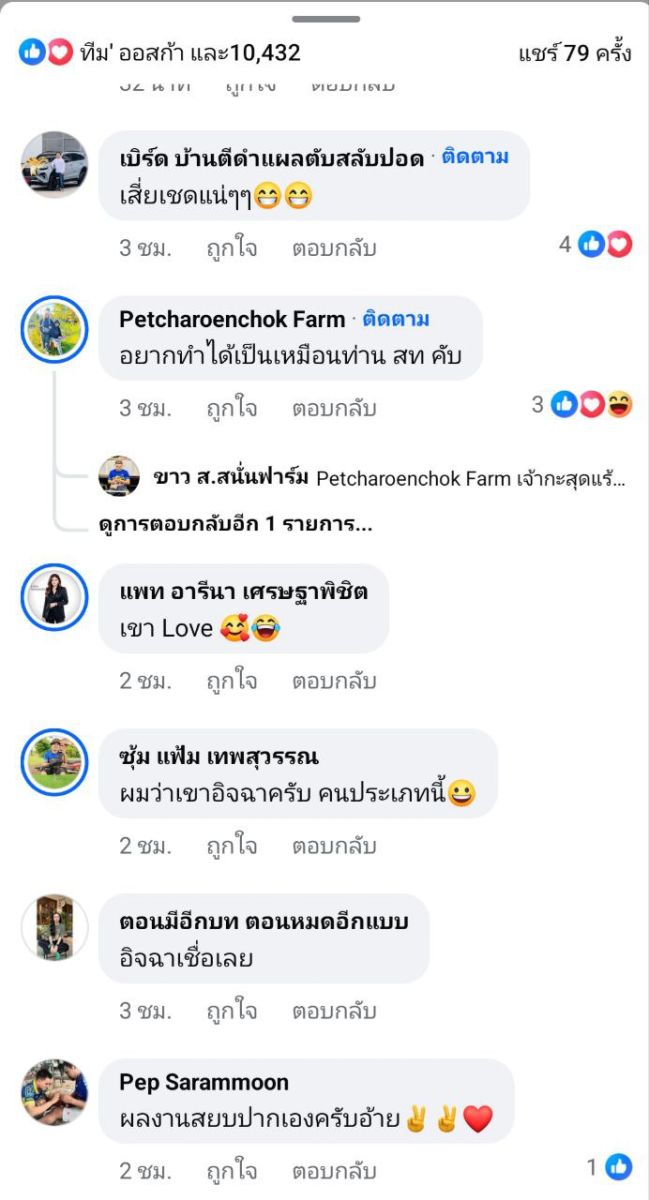649x1200 pixels.
Task: Open ขาว ส.สนั่นฟาร์ม's reply
Action: coord(390,478)
